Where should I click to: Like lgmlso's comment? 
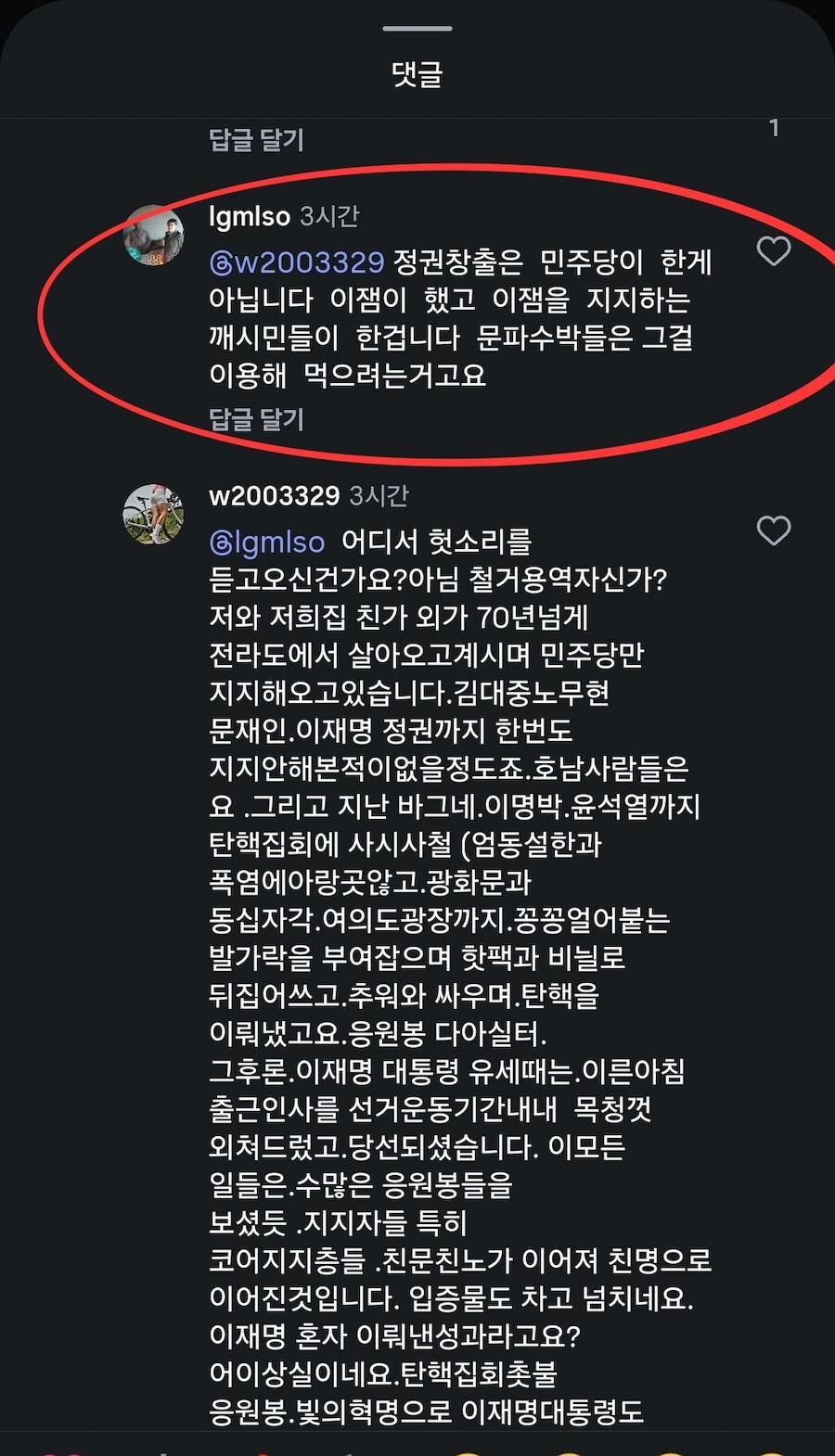[x=774, y=251]
